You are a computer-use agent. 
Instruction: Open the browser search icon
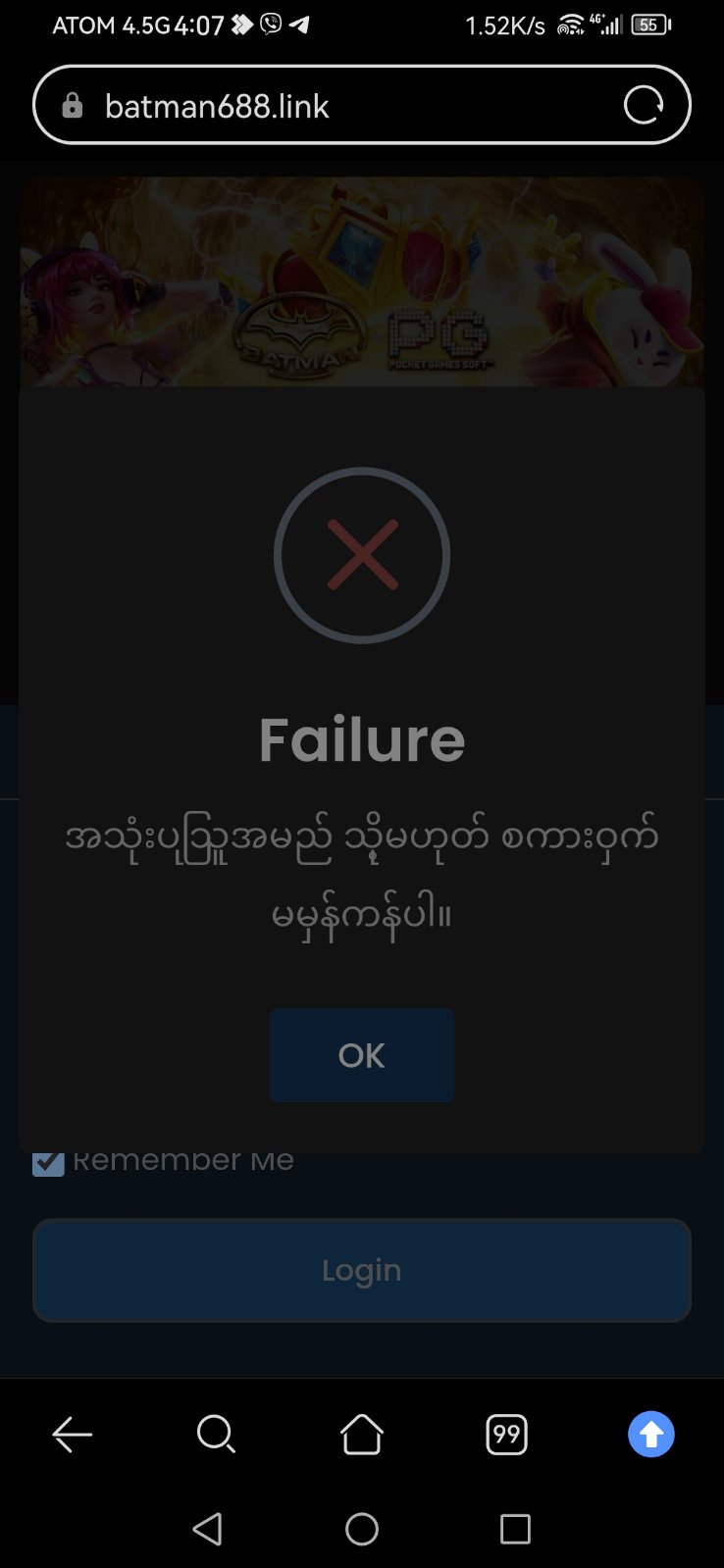216,1435
